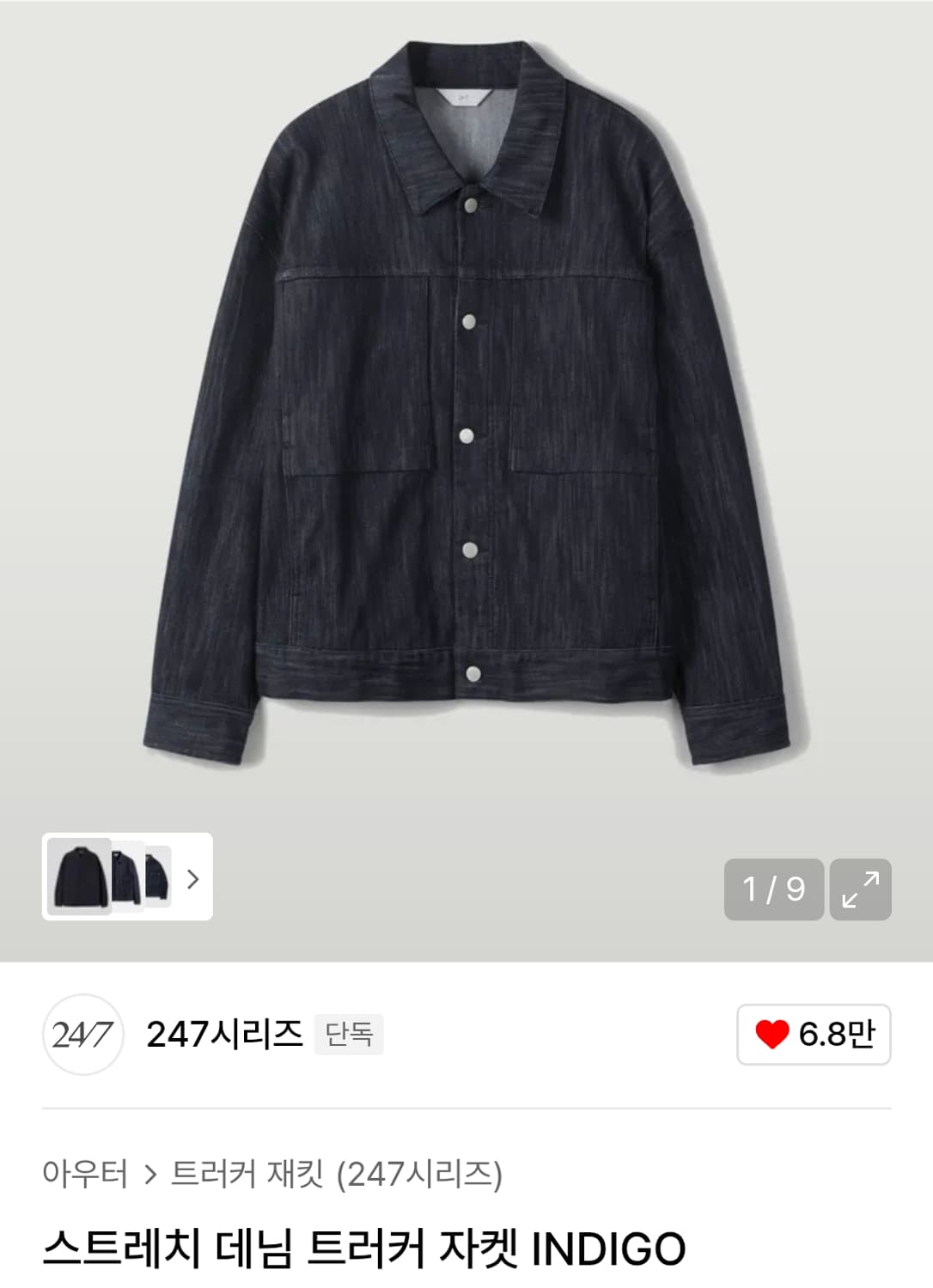Show more thumbnails with the arrow
Screen dimensions: 933x1288
click(x=193, y=878)
